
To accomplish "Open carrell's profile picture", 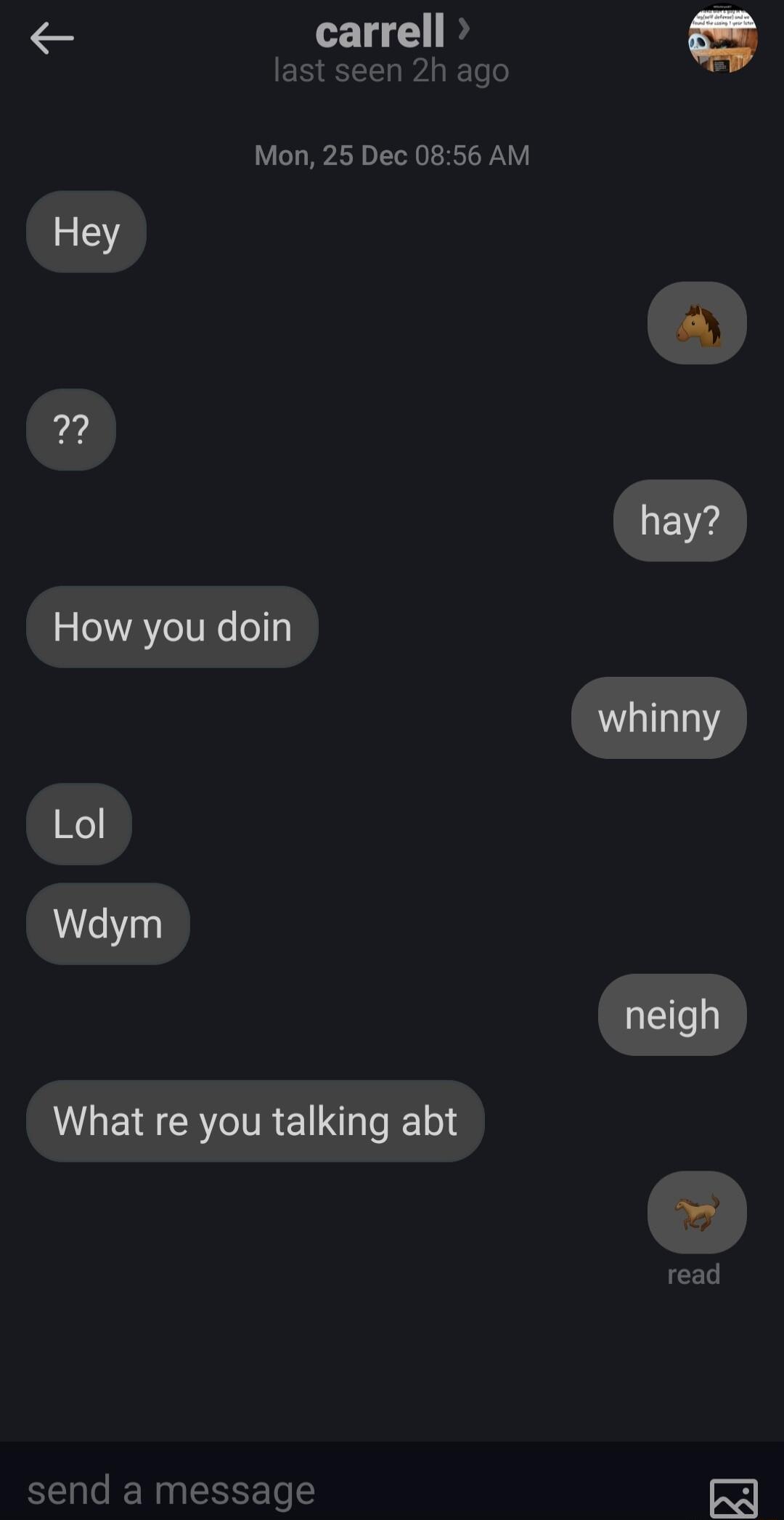I will [x=722, y=38].
